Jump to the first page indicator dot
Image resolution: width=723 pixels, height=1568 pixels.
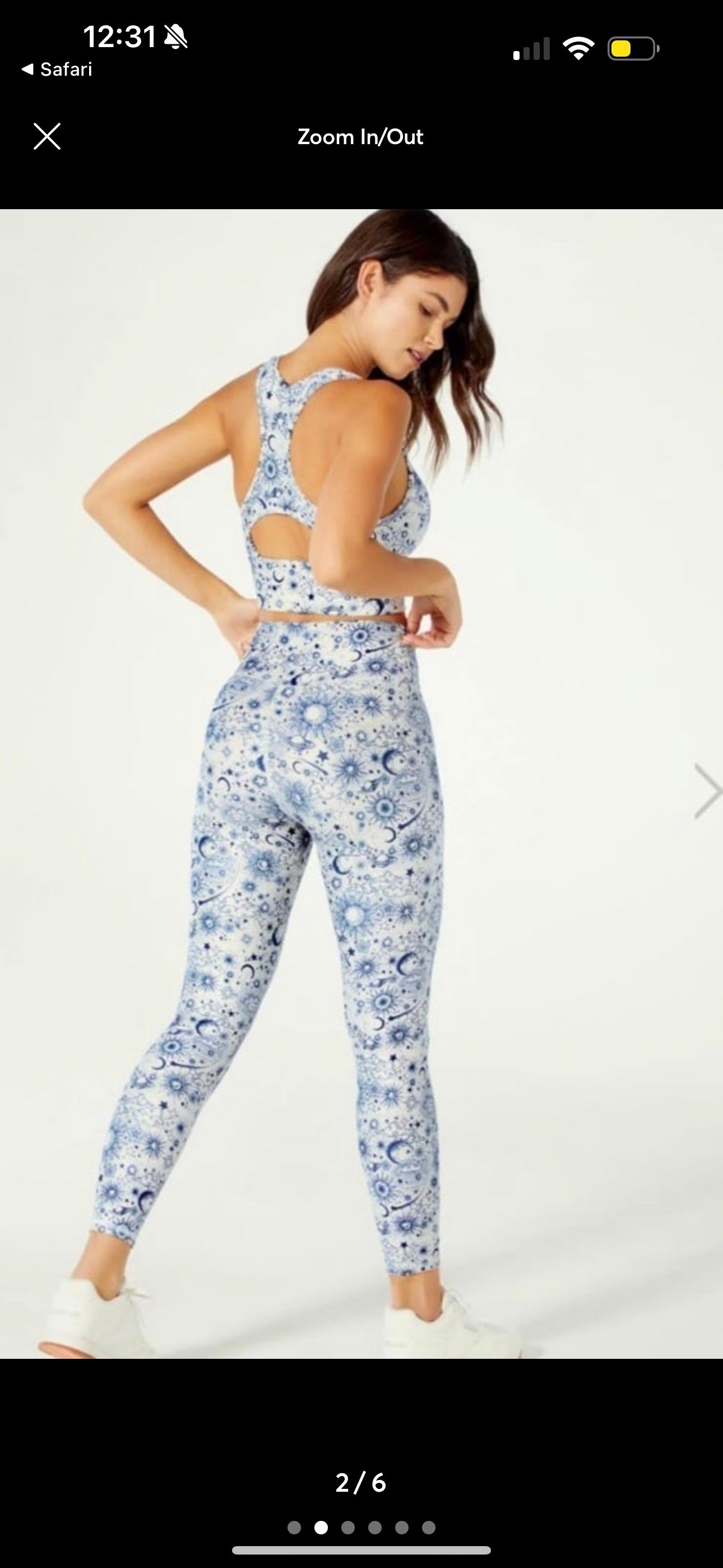click(x=294, y=1527)
